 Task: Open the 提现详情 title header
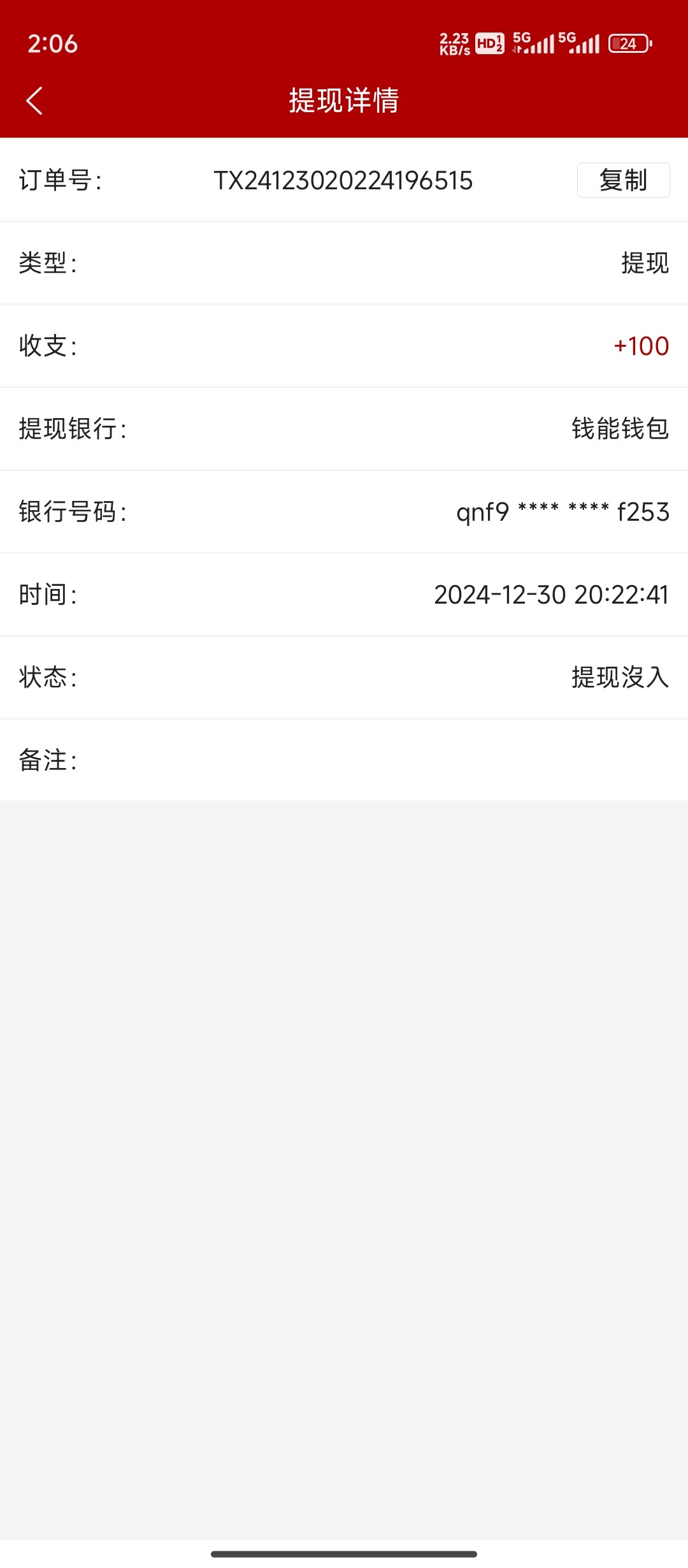344,101
